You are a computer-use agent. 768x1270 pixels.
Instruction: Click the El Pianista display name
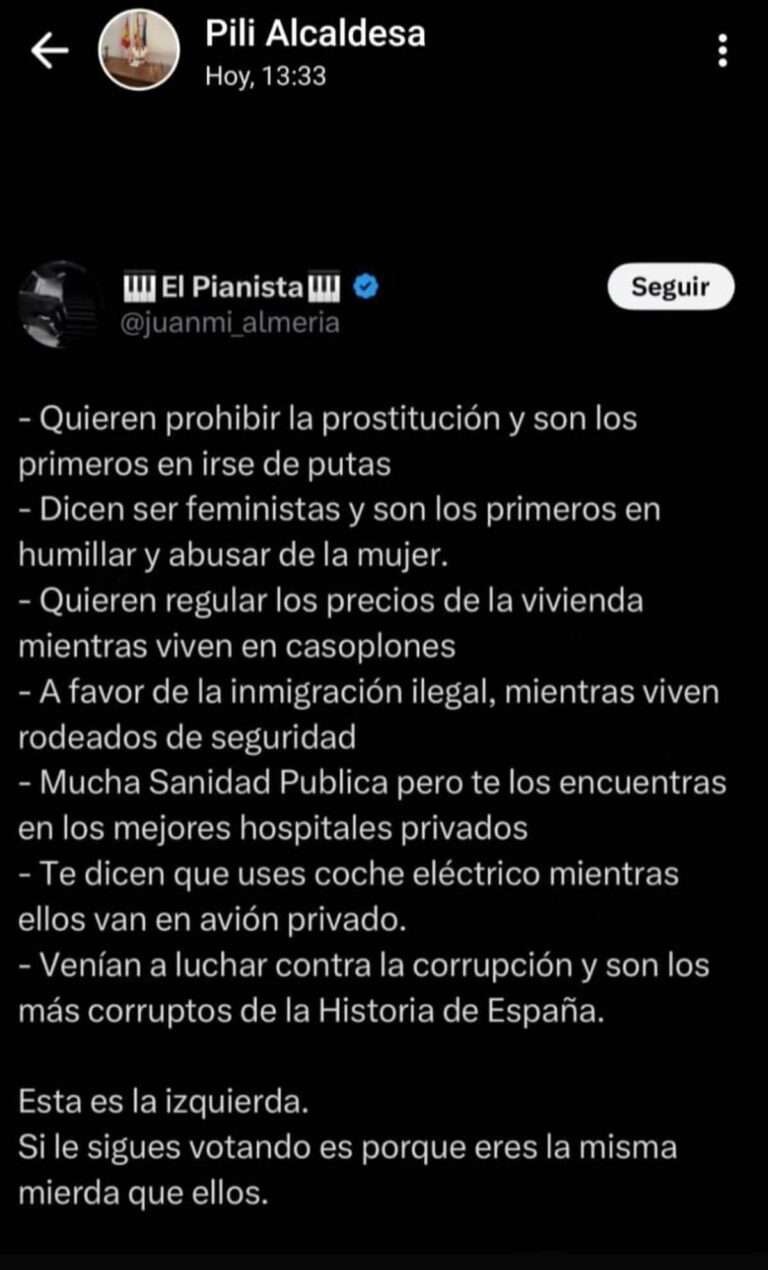tap(232, 285)
